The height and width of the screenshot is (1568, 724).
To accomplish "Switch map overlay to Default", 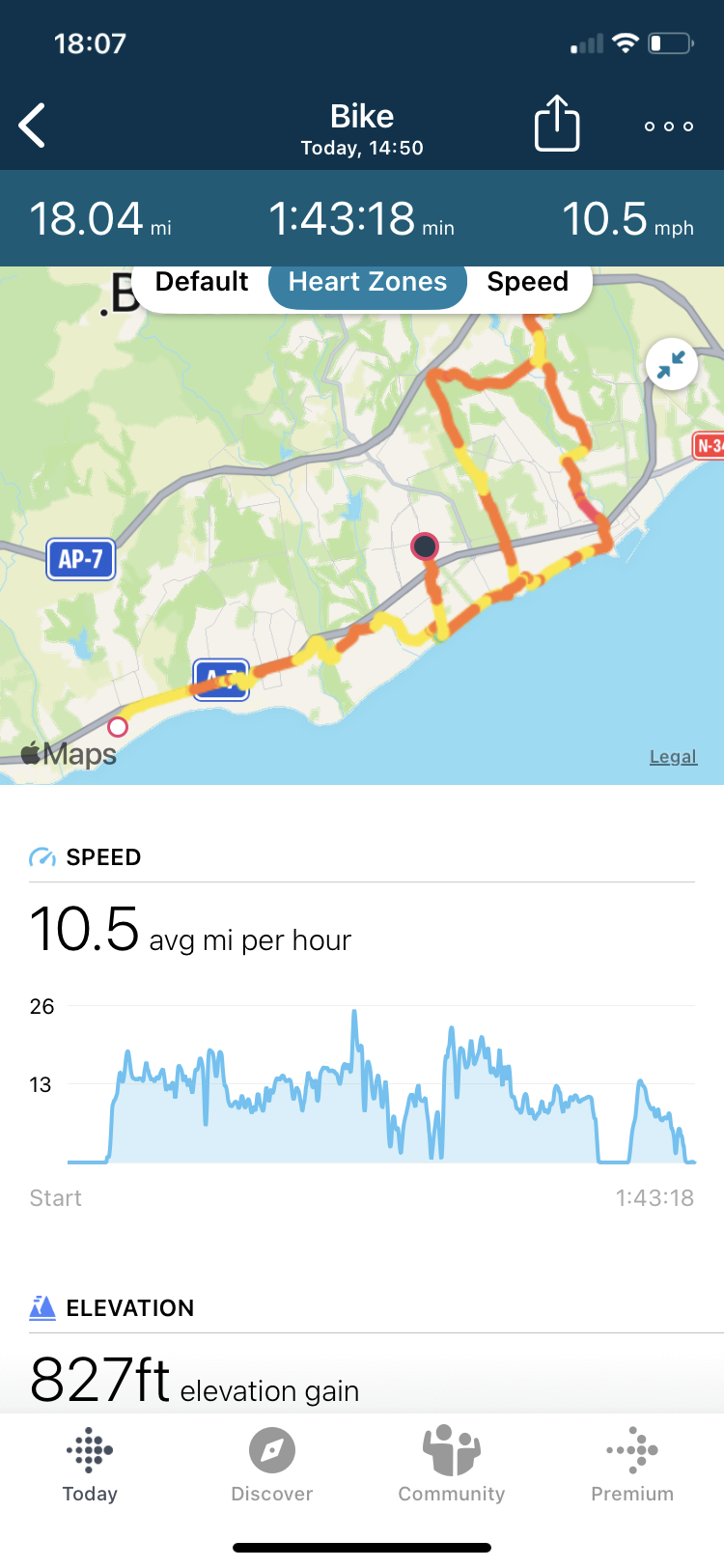I will click(202, 282).
